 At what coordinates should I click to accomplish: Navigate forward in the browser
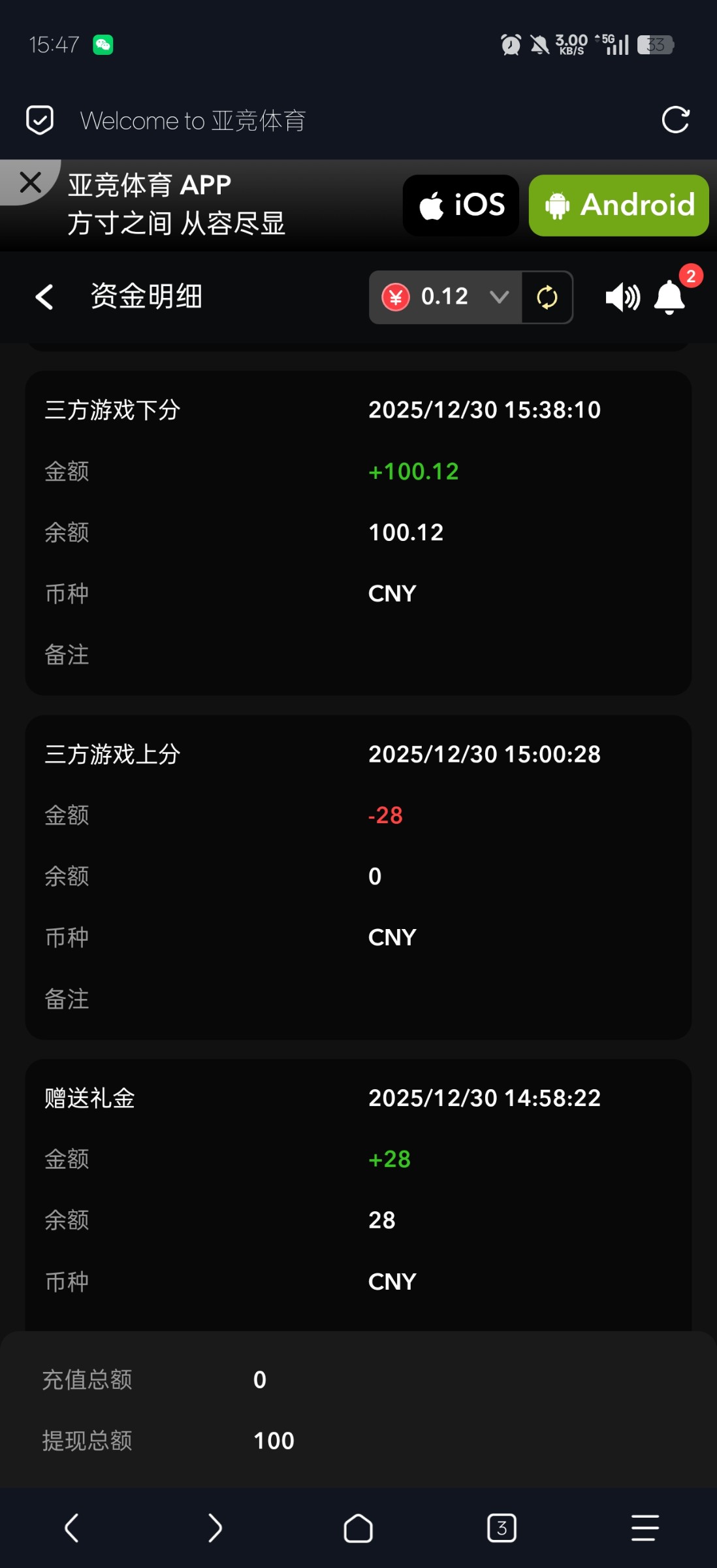pos(215,1528)
